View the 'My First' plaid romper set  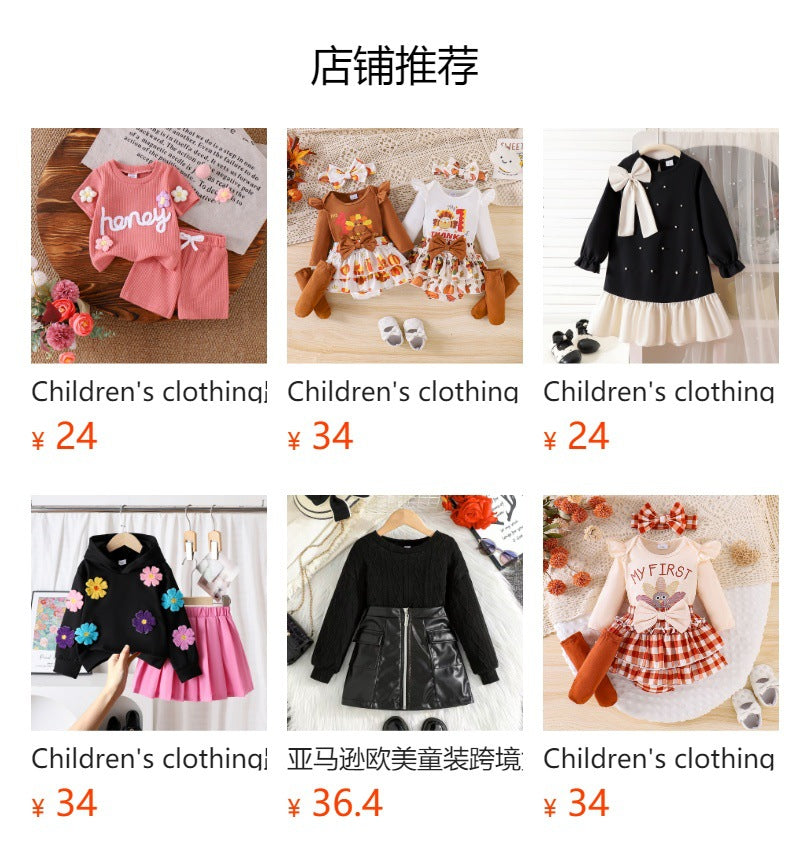tap(660, 612)
